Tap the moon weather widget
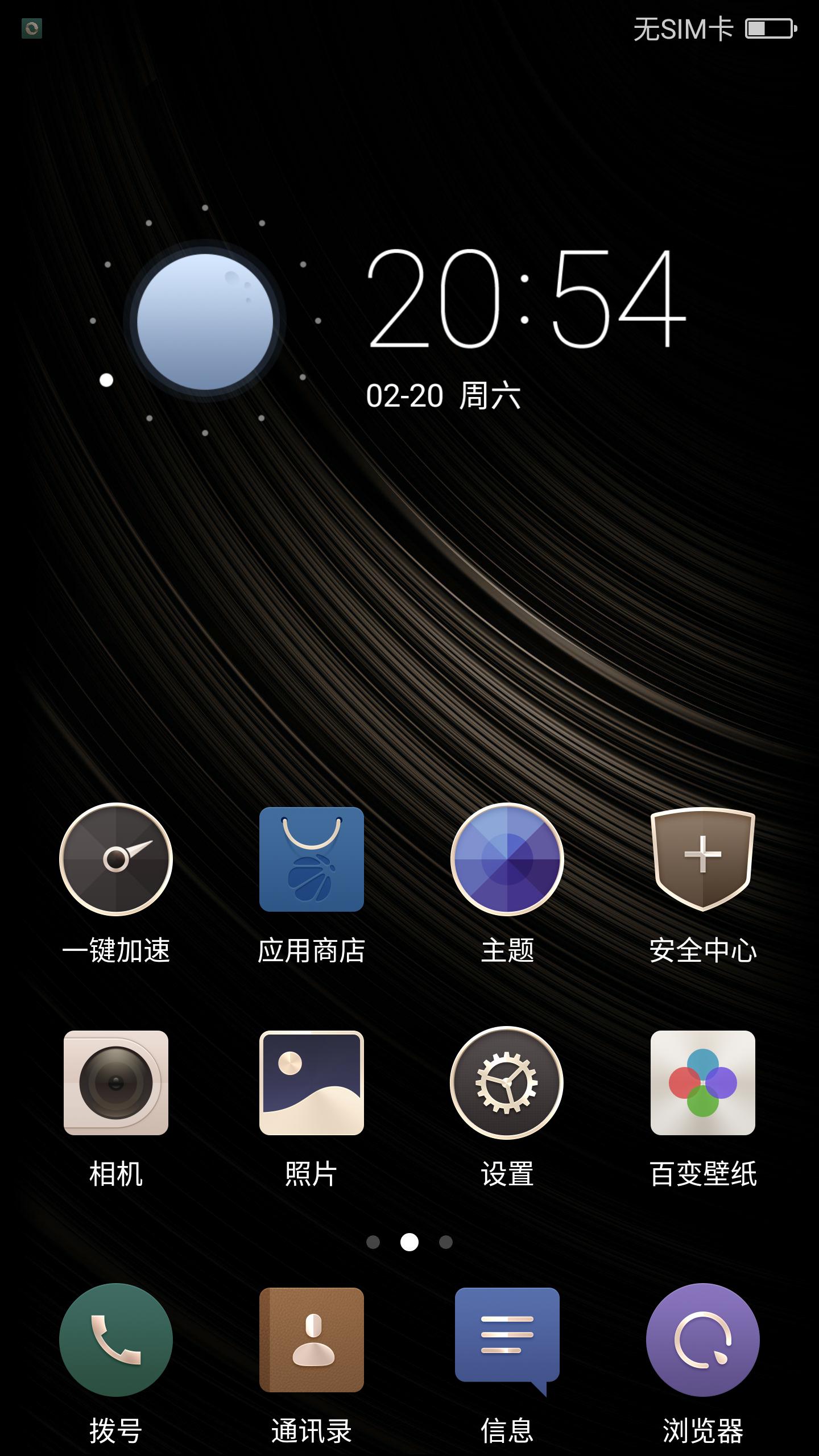Image resolution: width=819 pixels, height=1456 pixels. pyautogui.click(x=205, y=321)
